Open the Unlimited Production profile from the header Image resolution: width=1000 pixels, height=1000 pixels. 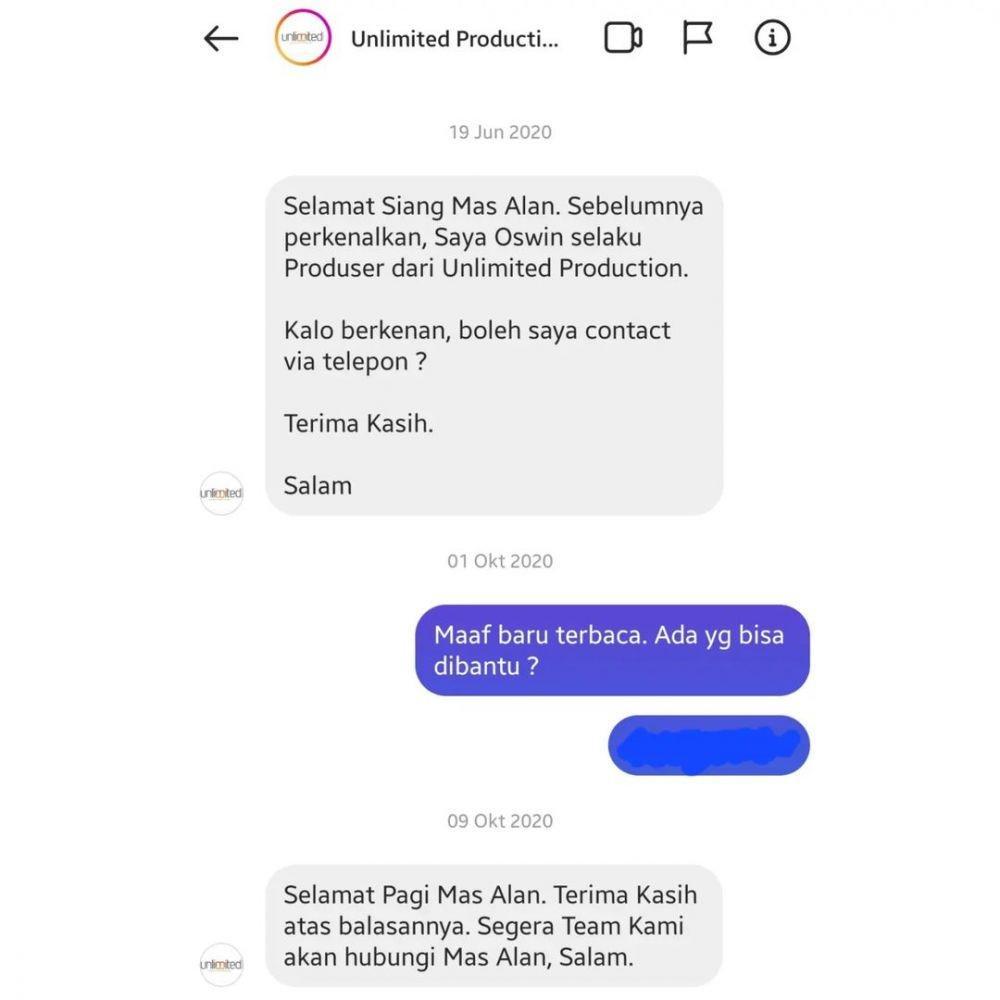pos(454,39)
